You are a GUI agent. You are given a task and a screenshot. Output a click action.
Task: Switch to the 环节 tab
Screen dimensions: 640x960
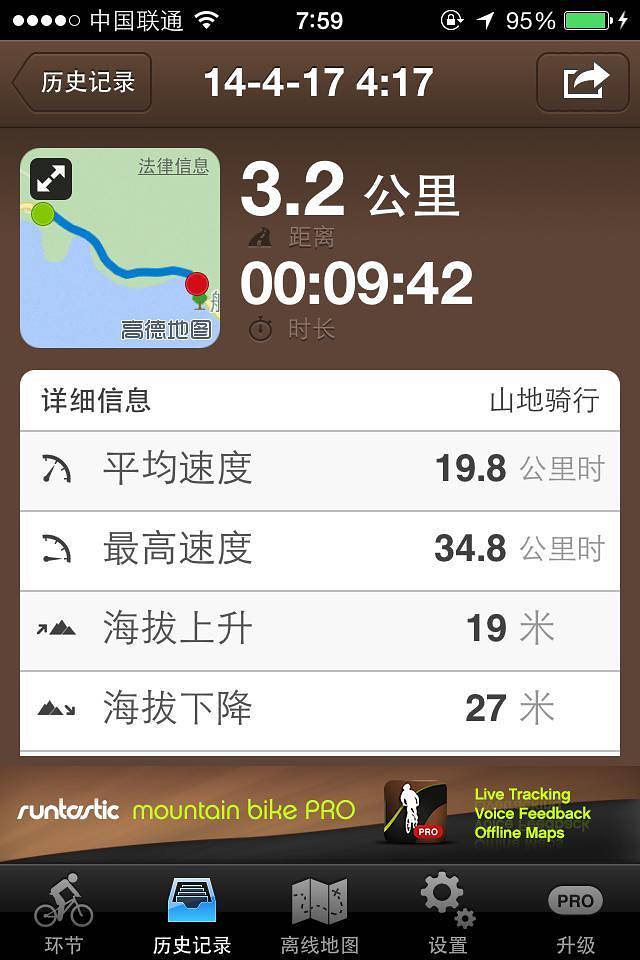tap(64, 912)
